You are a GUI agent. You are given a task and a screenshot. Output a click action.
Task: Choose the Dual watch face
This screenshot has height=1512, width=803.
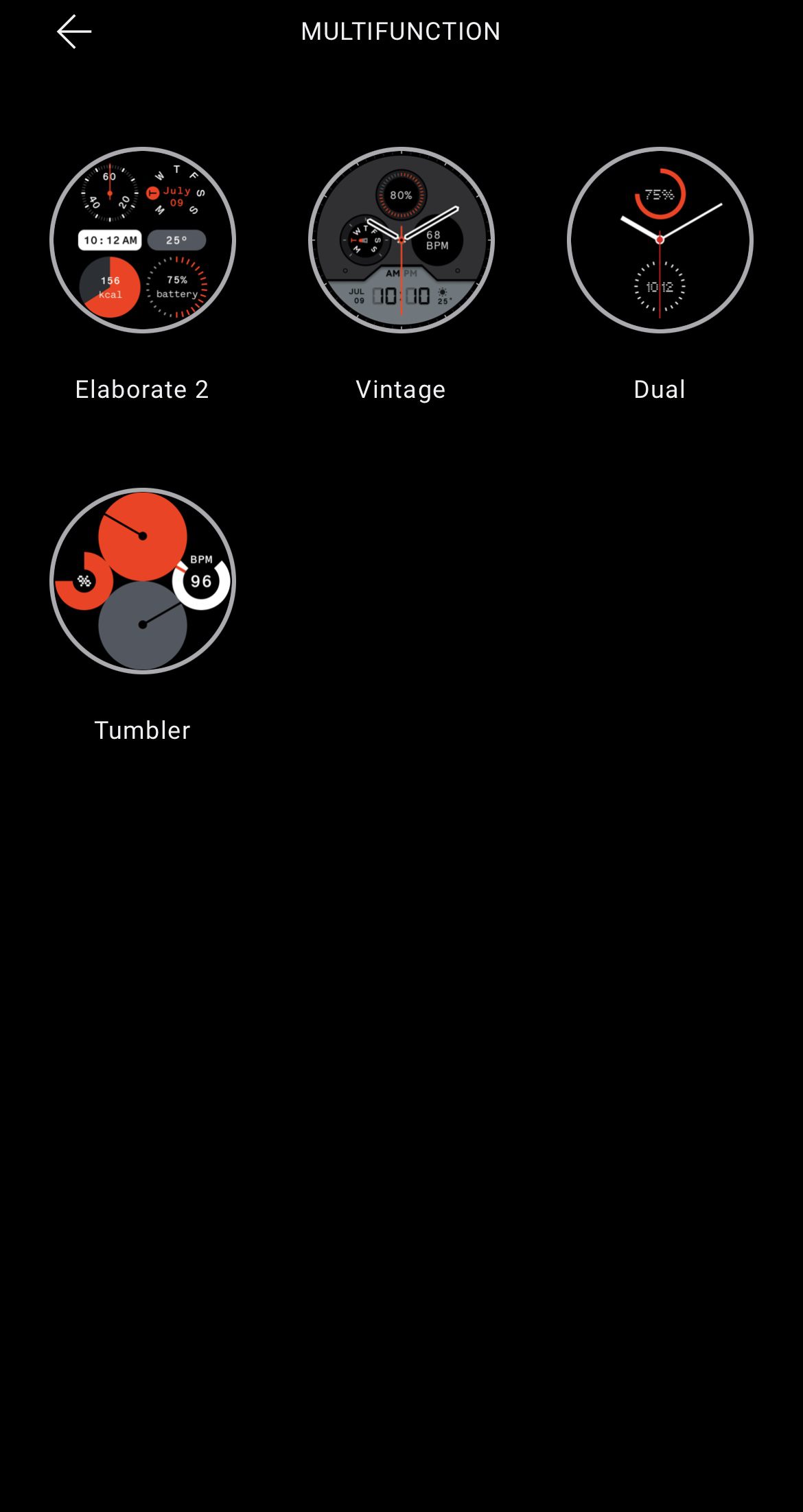coord(660,240)
